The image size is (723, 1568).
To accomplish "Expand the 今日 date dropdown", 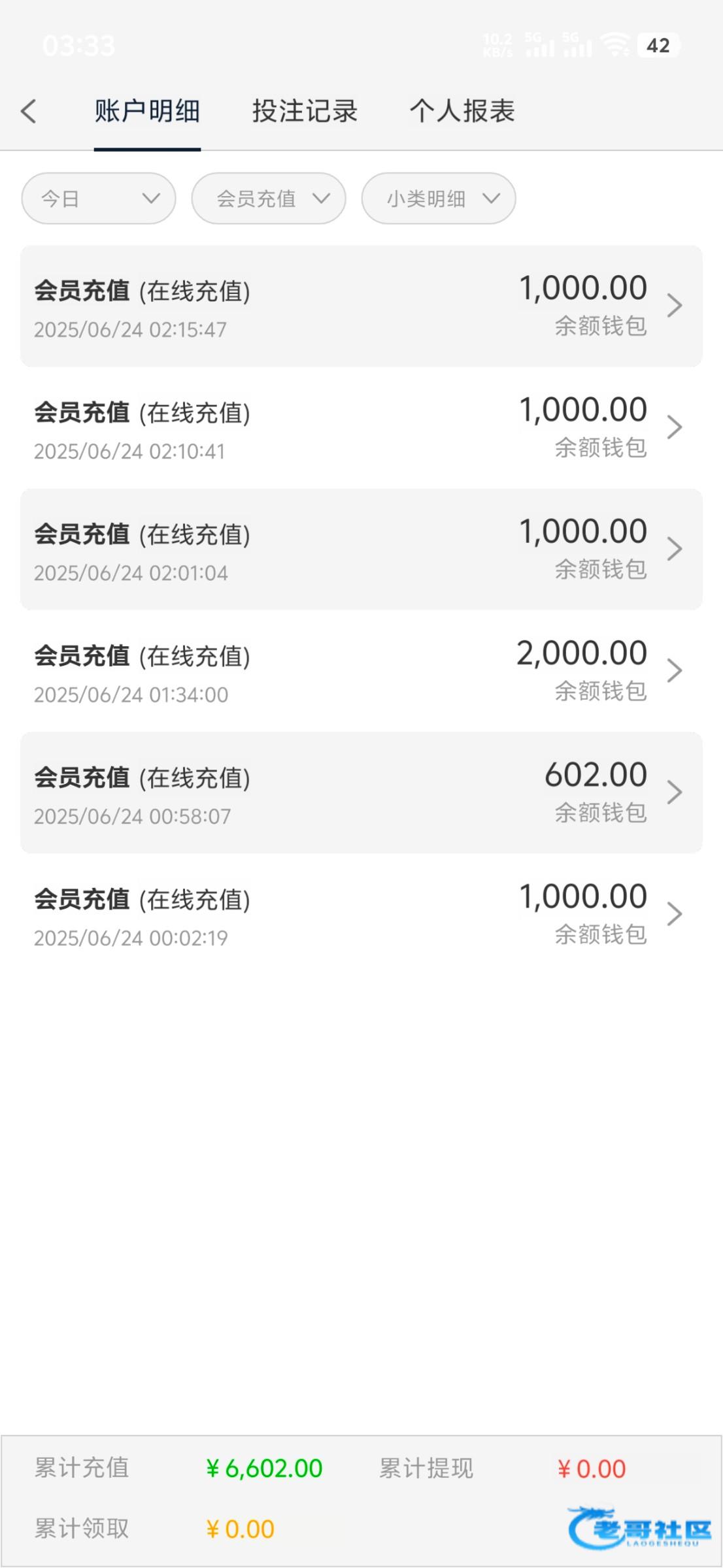I will tap(99, 199).
